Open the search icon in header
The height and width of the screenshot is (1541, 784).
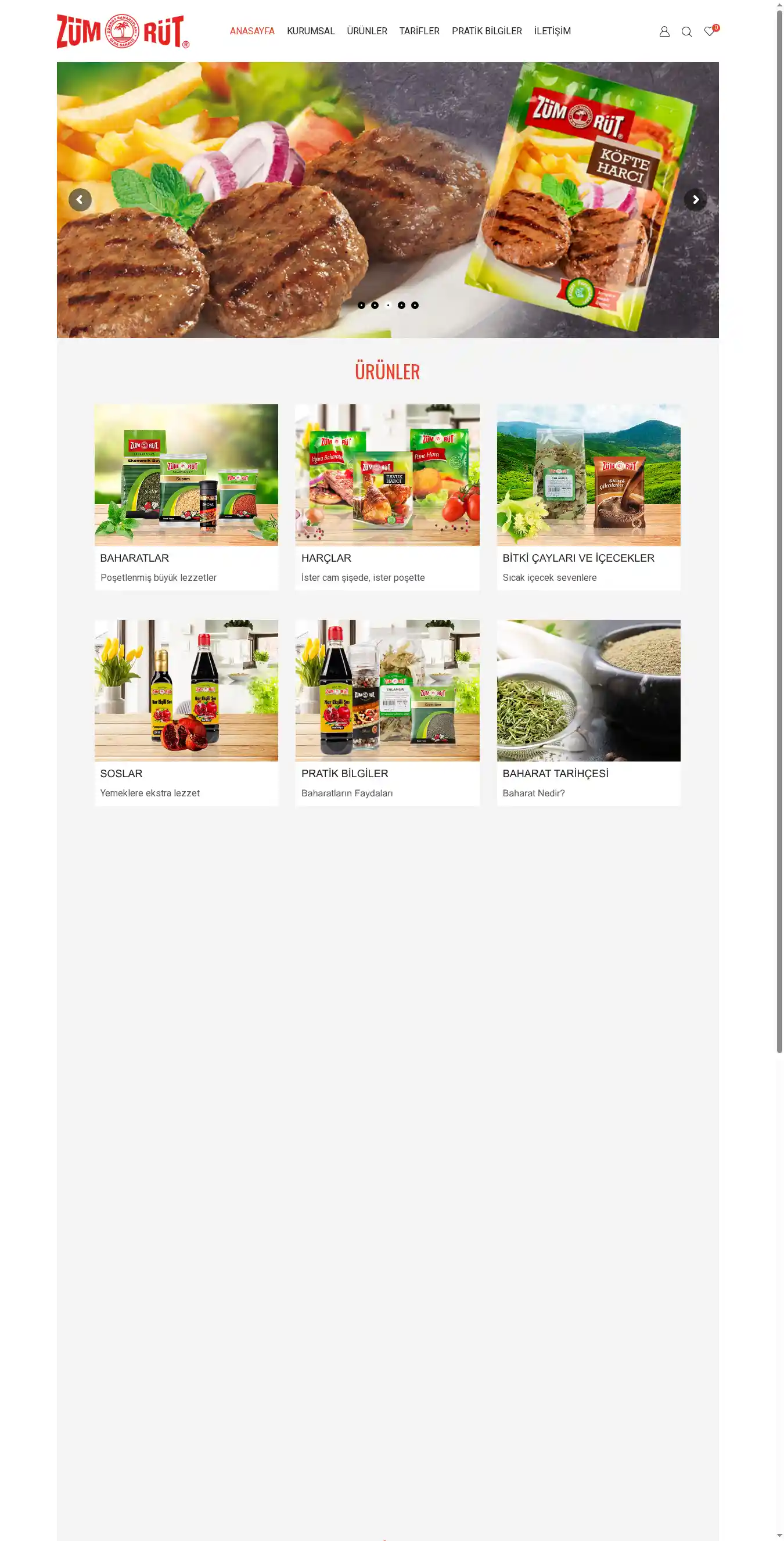point(686,32)
